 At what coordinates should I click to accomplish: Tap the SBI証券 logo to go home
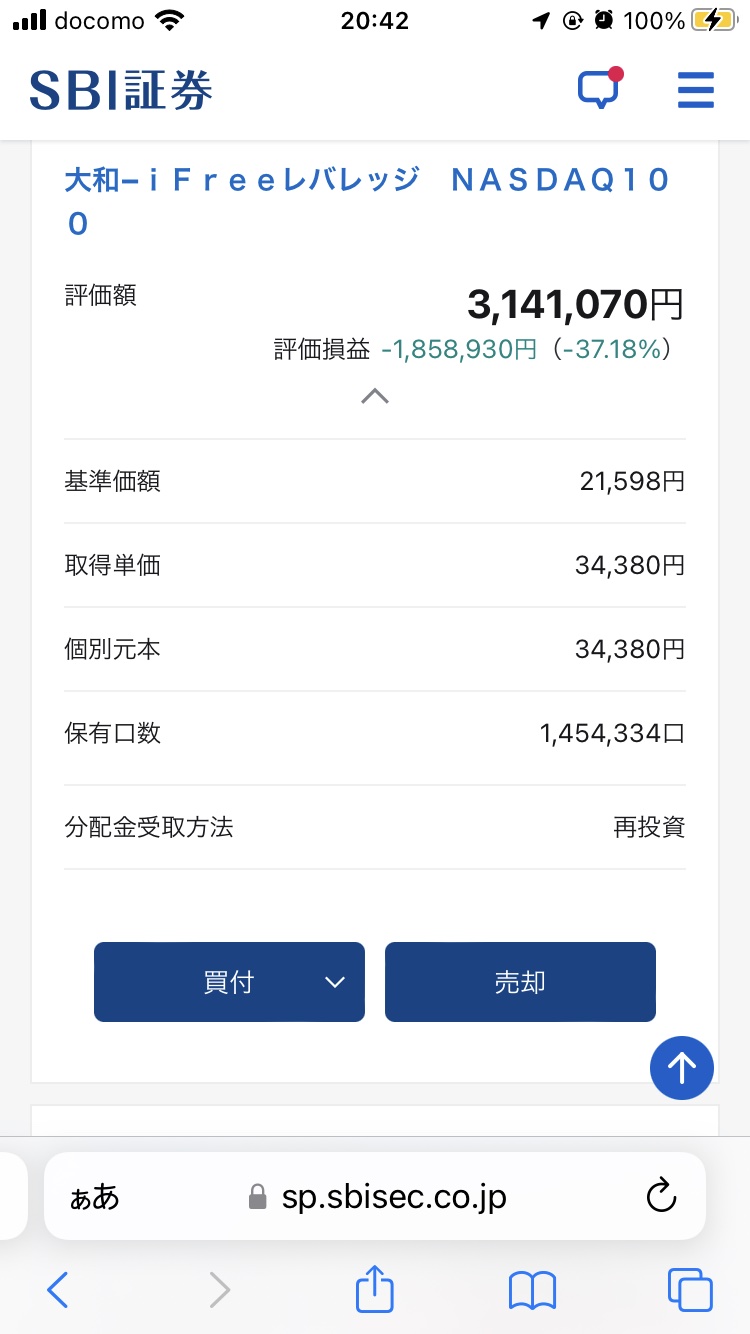[x=120, y=91]
